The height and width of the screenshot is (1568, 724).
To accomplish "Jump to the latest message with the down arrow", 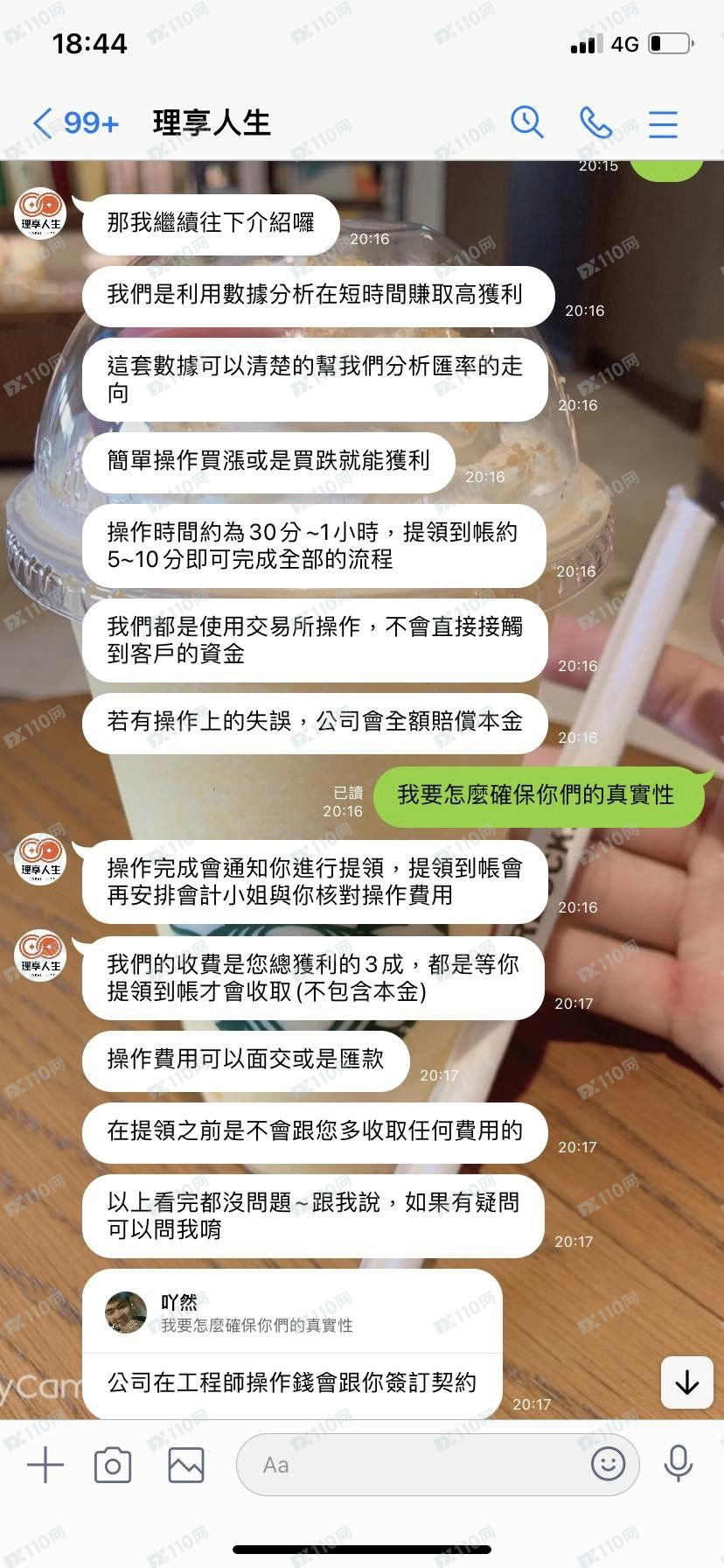I will pos(687,1382).
